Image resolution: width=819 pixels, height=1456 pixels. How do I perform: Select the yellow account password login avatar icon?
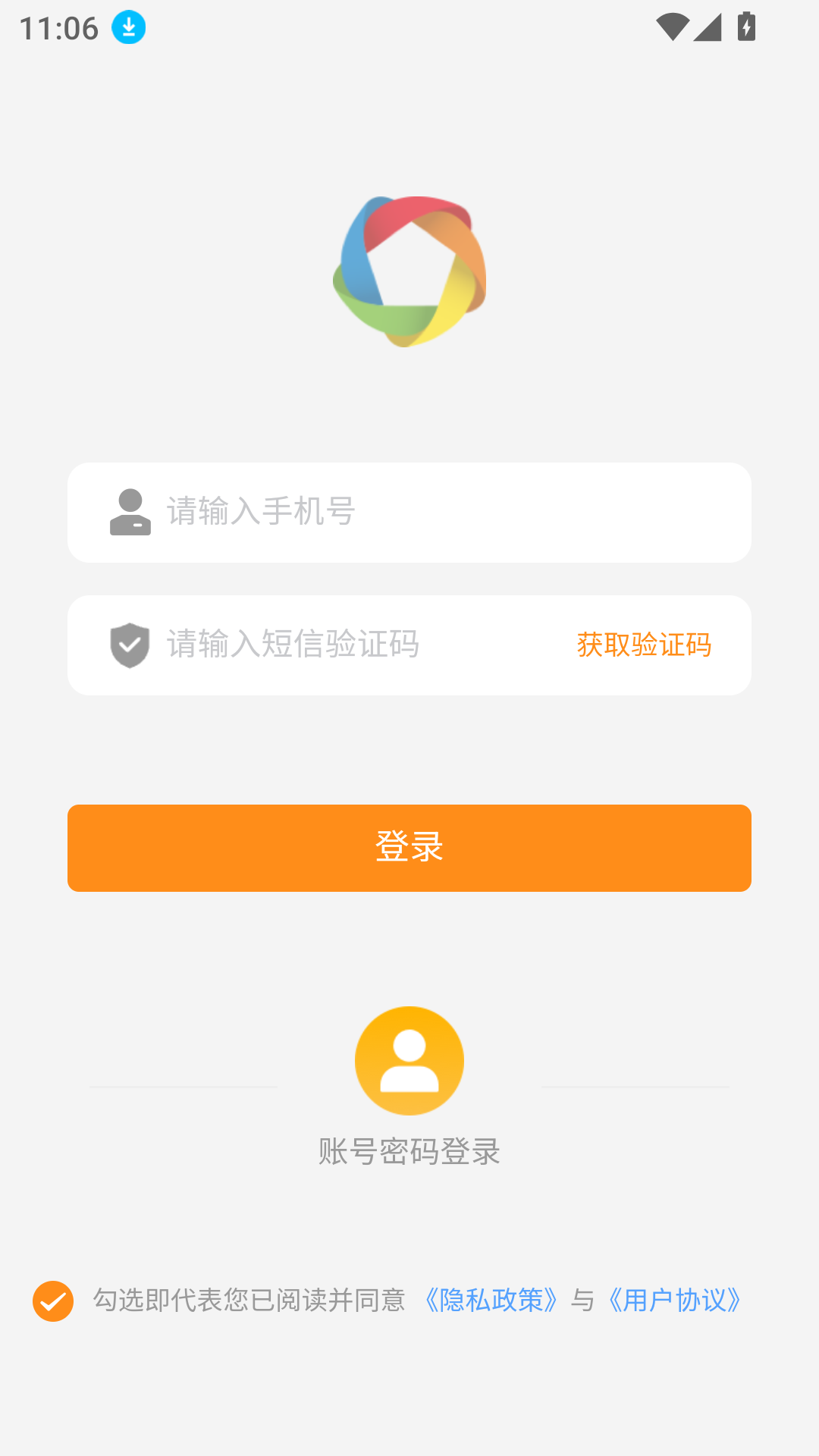[x=409, y=1060]
